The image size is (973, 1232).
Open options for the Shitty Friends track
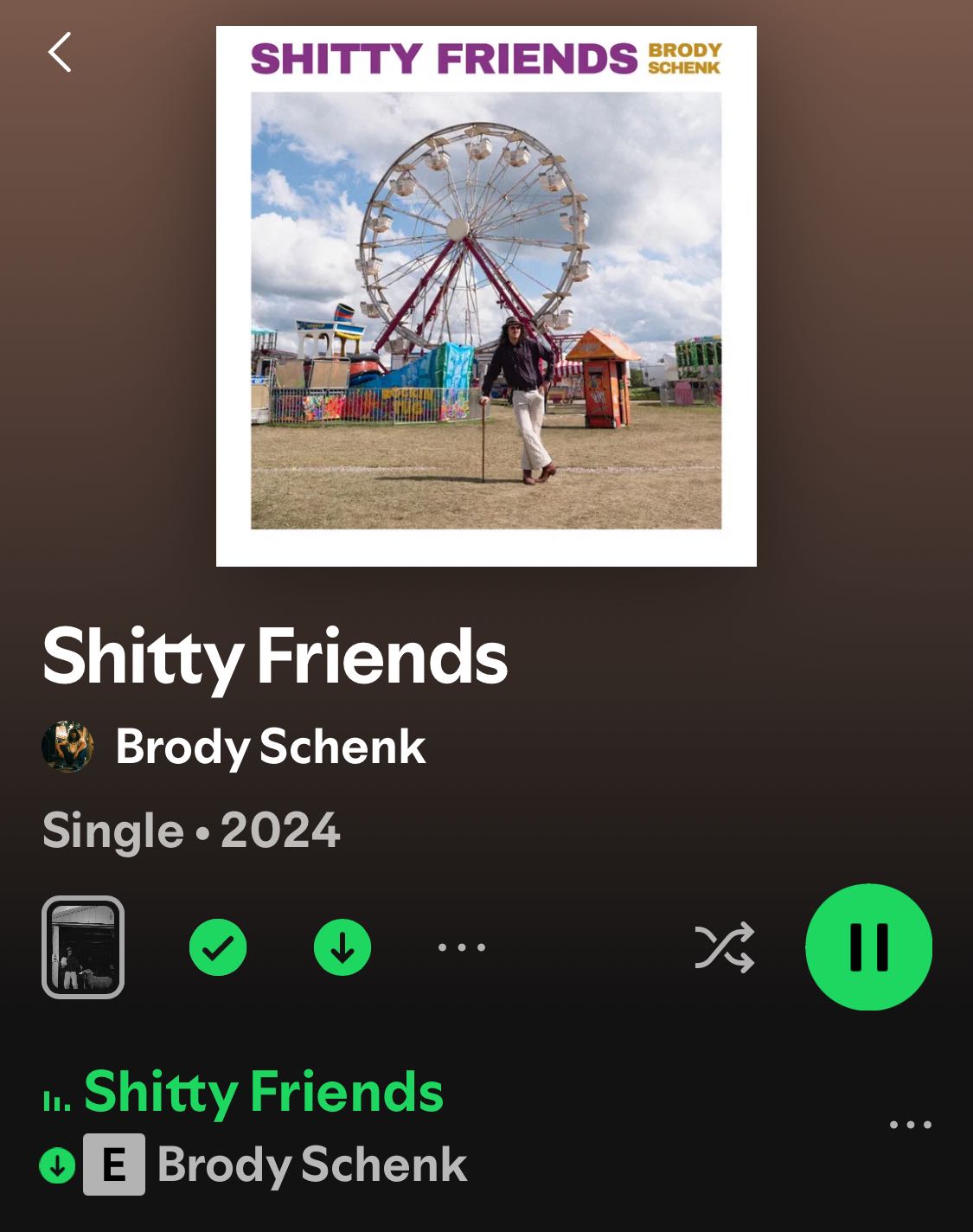point(911,1125)
